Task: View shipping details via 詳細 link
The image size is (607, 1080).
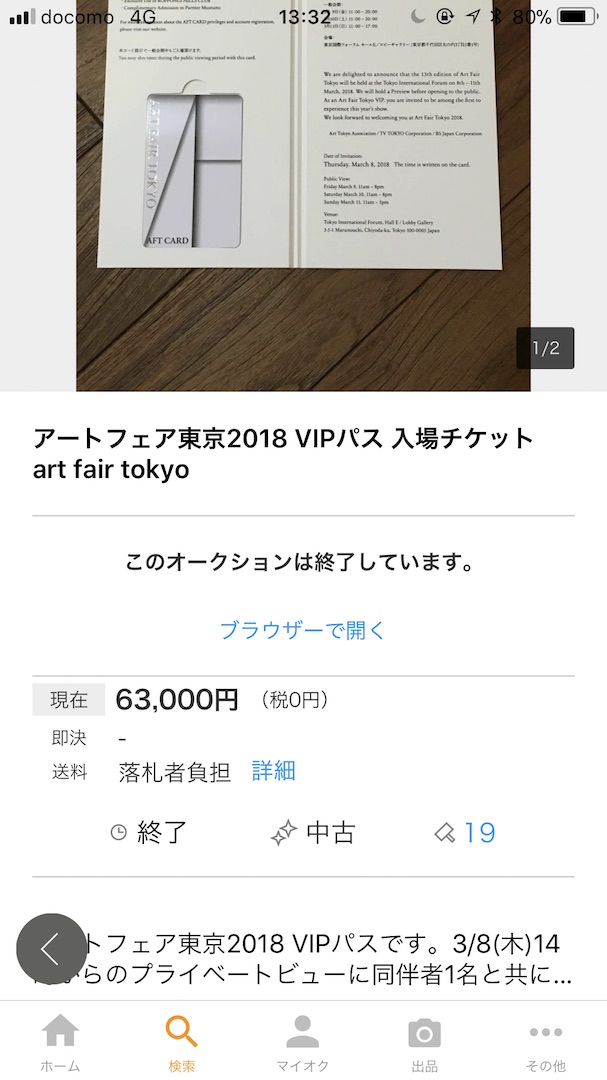Action: pos(273,771)
